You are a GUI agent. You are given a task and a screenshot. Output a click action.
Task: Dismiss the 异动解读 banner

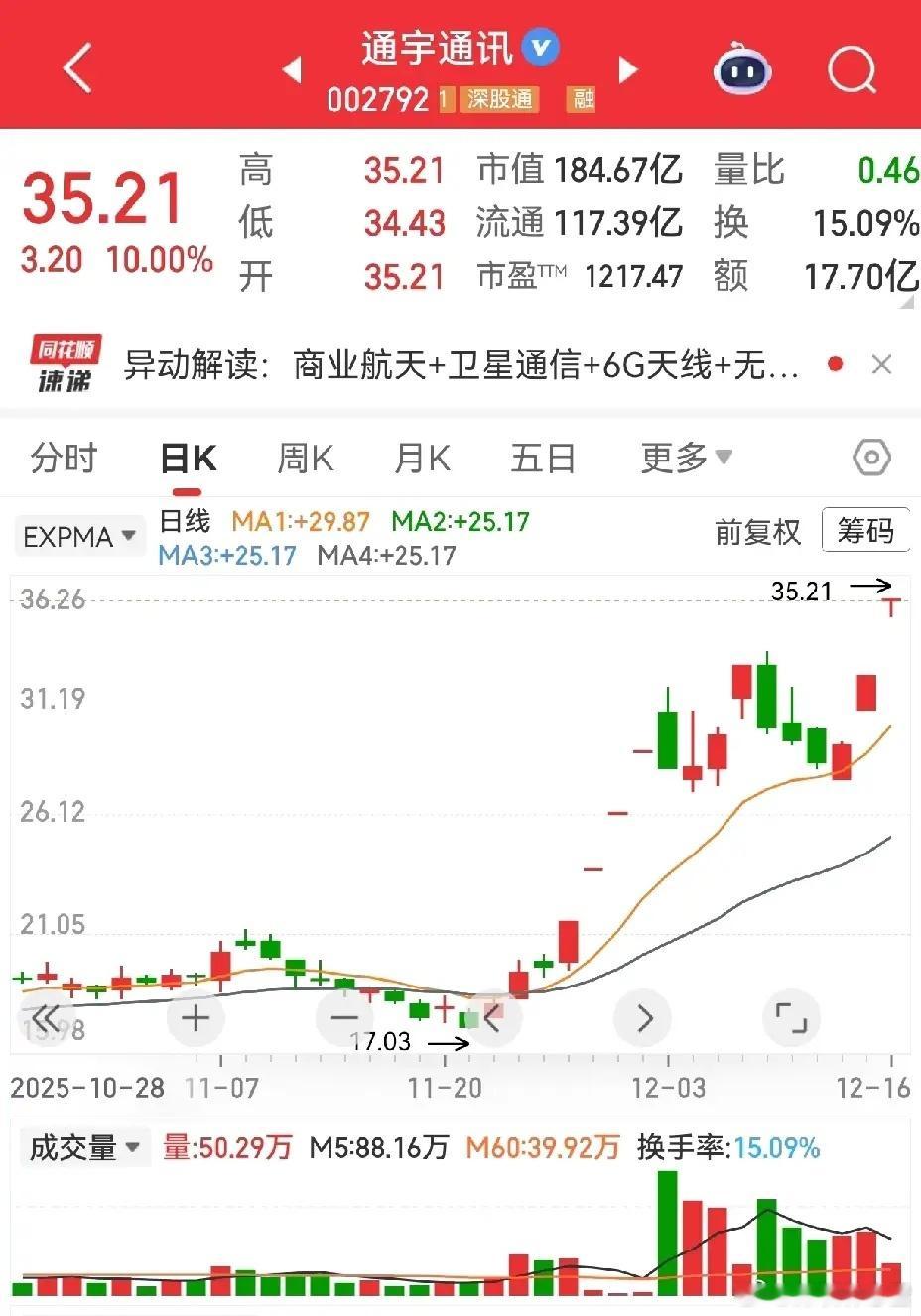click(x=881, y=365)
